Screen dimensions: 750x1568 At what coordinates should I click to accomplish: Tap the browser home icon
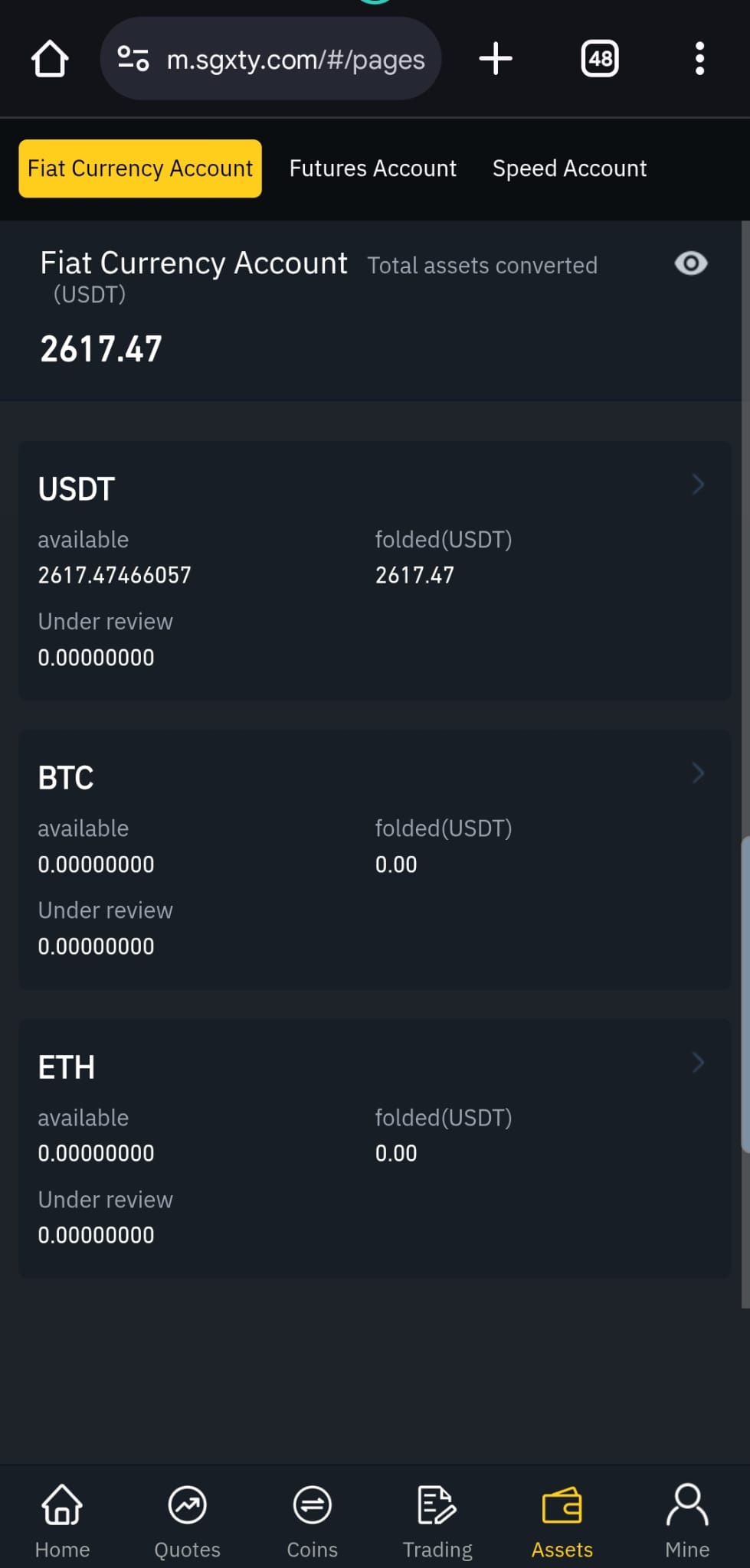coord(50,59)
